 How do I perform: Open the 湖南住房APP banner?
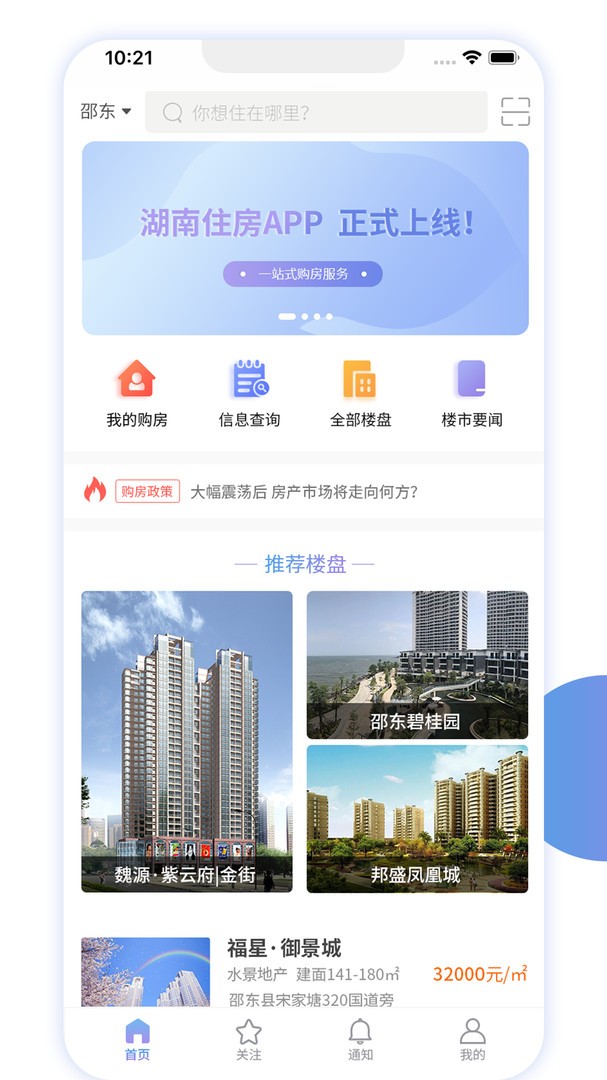(305, 238)
